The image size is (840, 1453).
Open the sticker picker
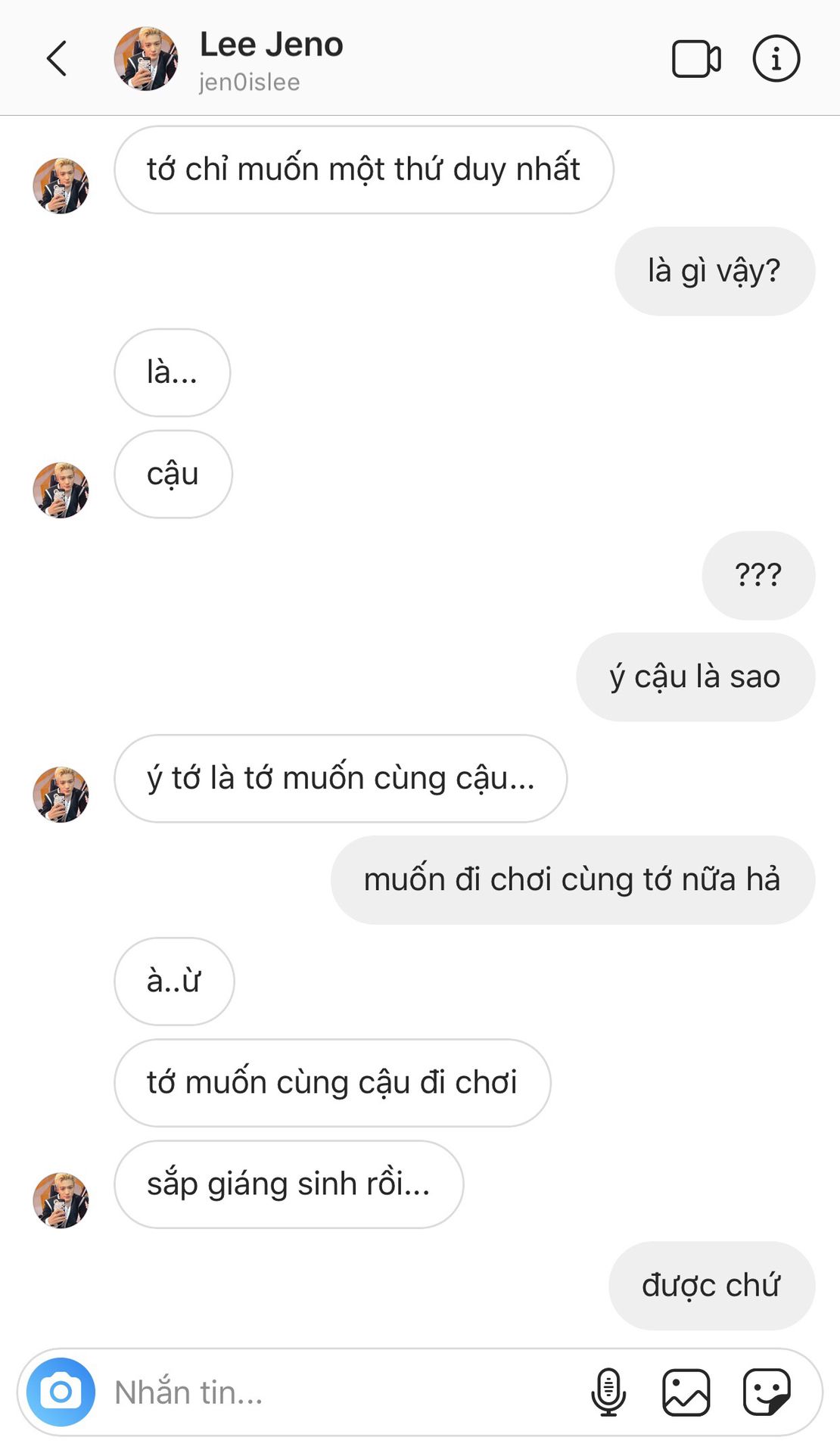click(767, 1392)
